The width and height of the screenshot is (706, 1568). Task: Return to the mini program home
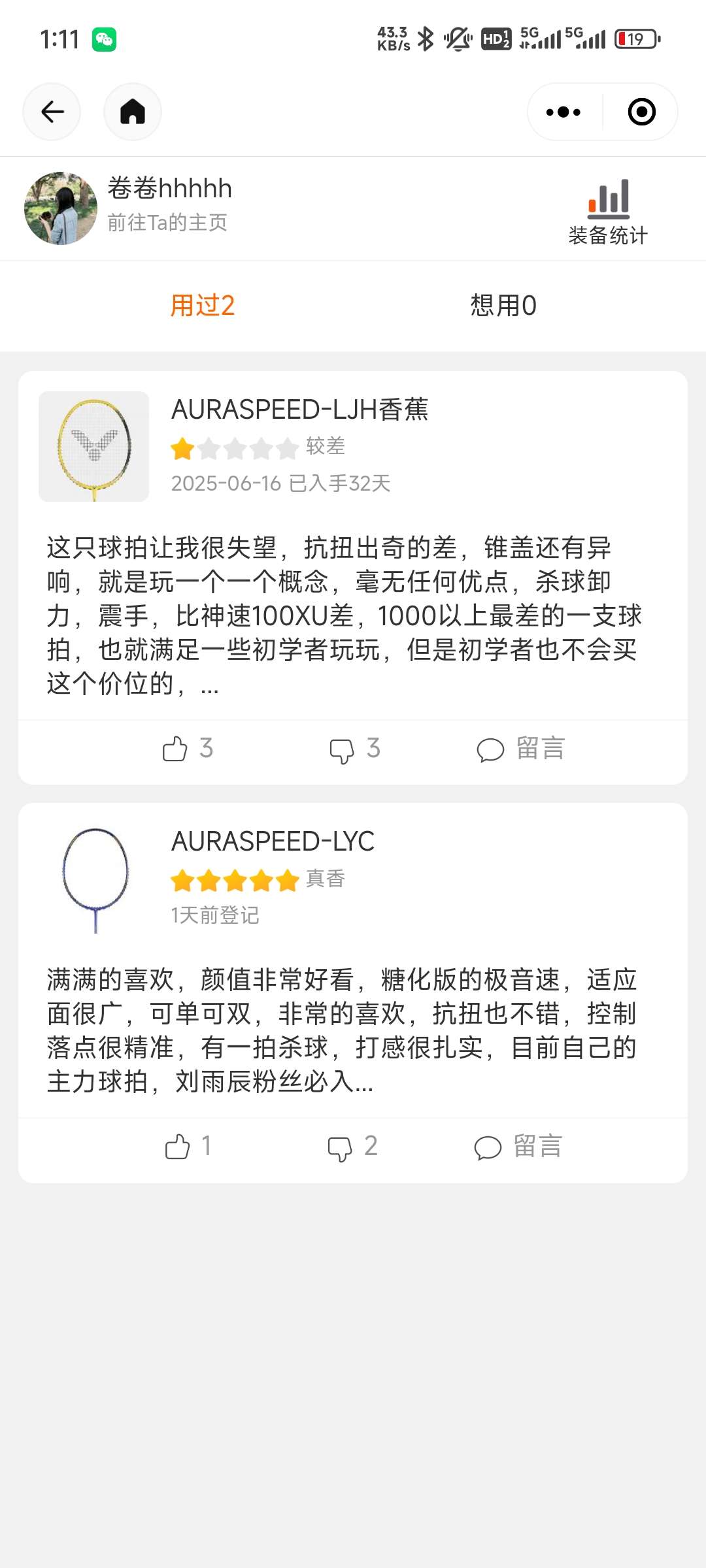click(133, 112)
